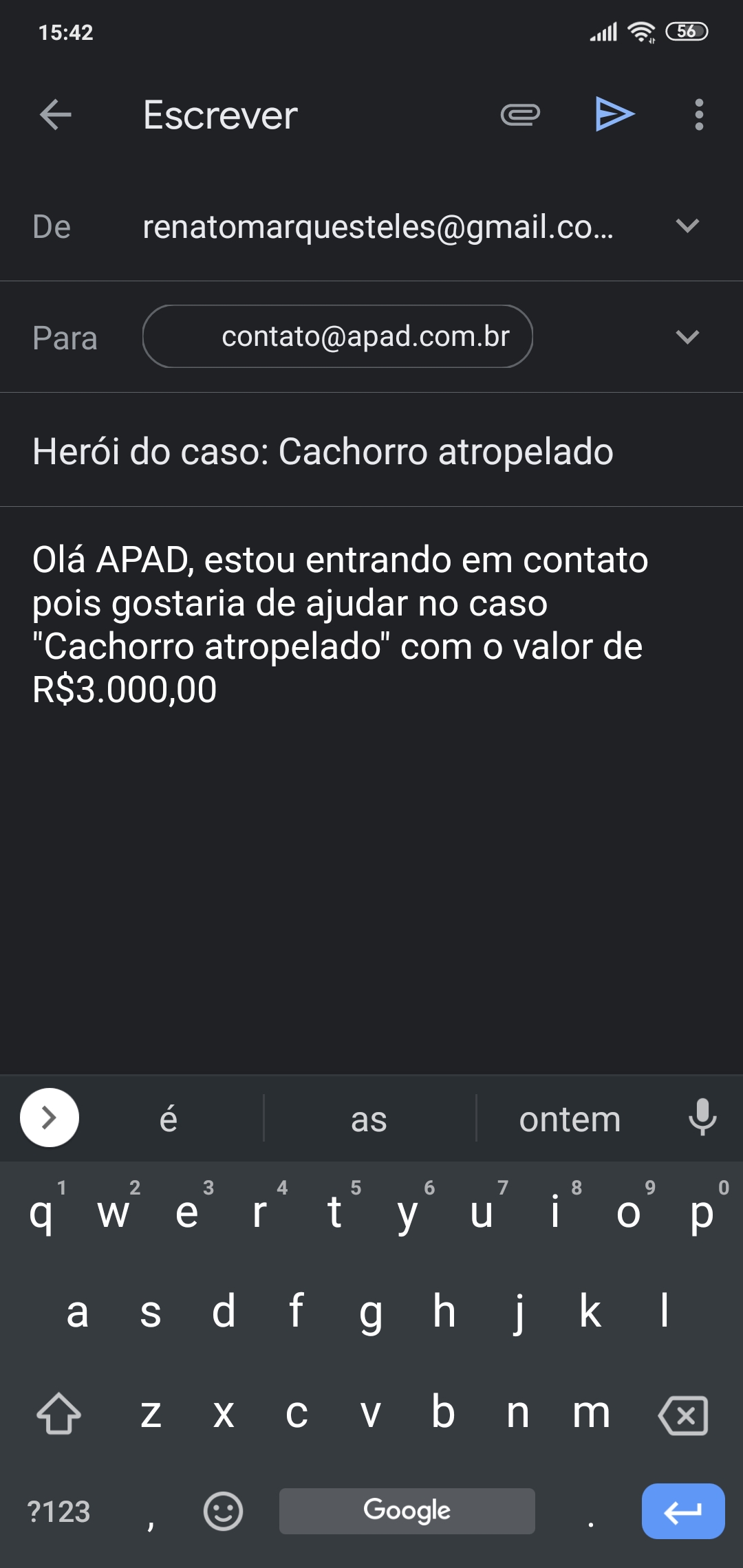Send the email with the arrow icon

614,114
